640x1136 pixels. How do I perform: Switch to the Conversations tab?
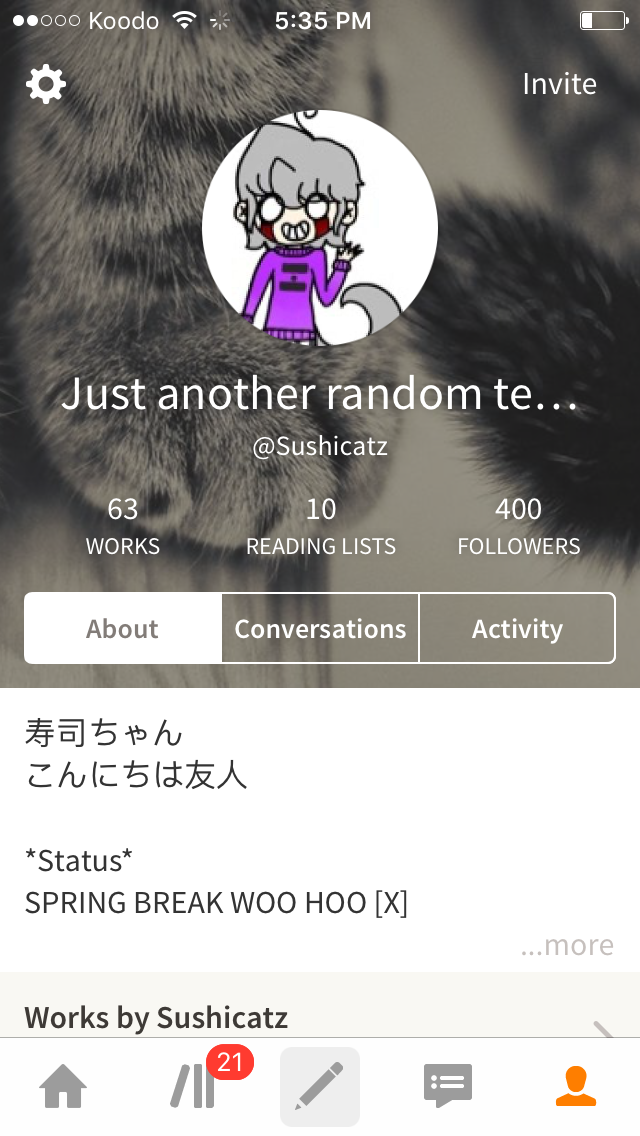(320, 628)
